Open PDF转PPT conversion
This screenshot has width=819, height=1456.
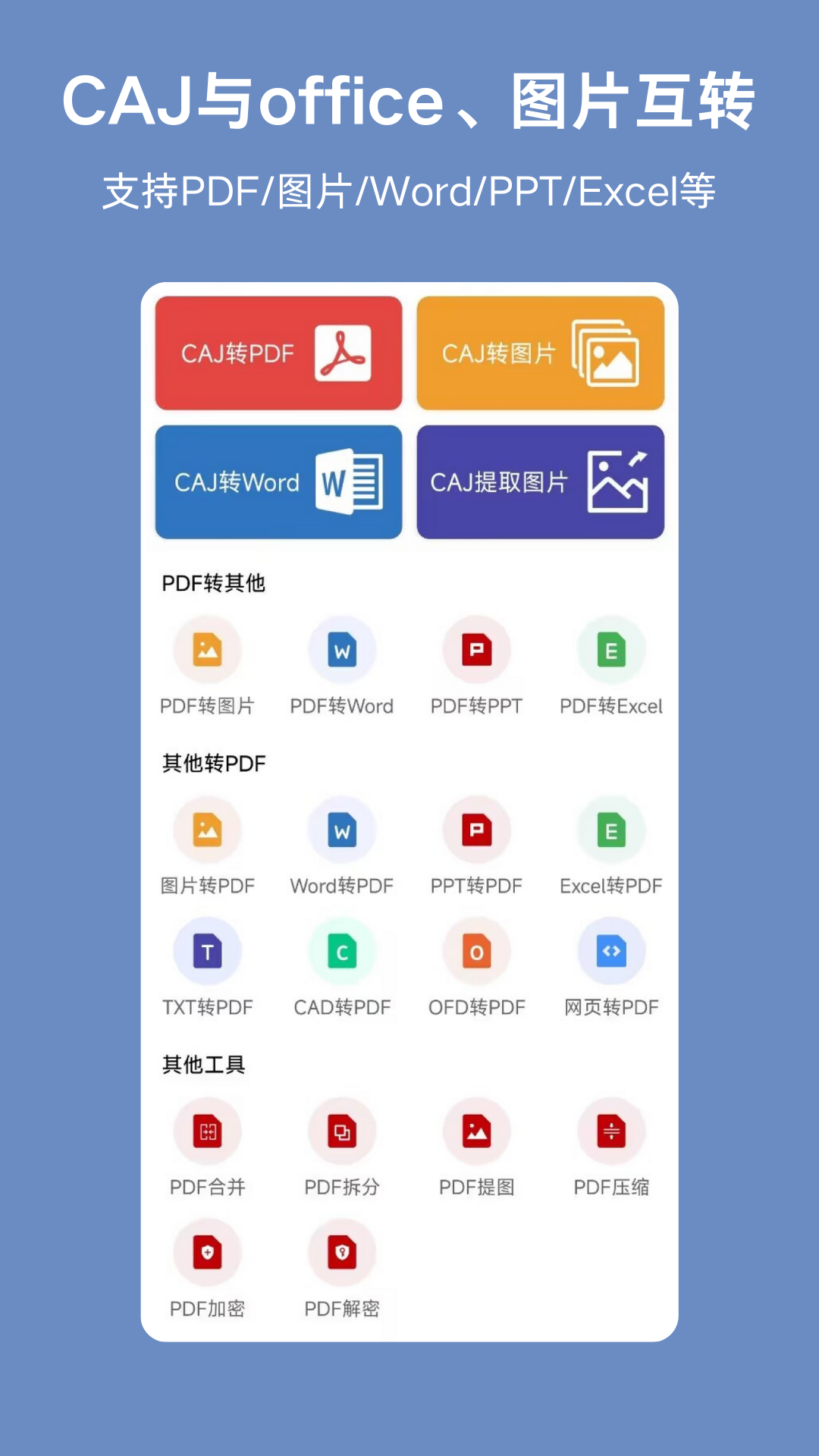476,650
